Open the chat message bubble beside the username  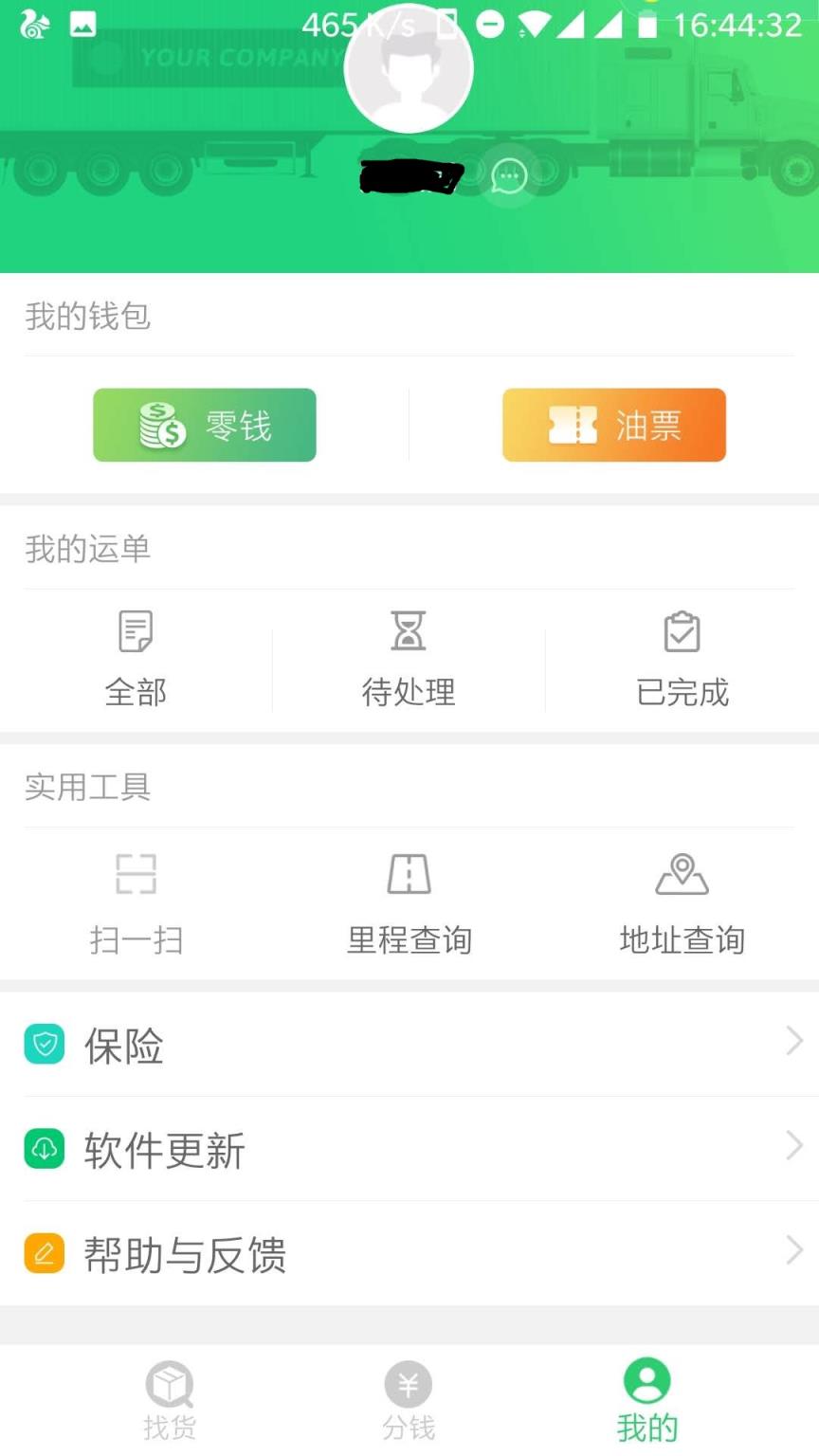[x=509, y=176]
